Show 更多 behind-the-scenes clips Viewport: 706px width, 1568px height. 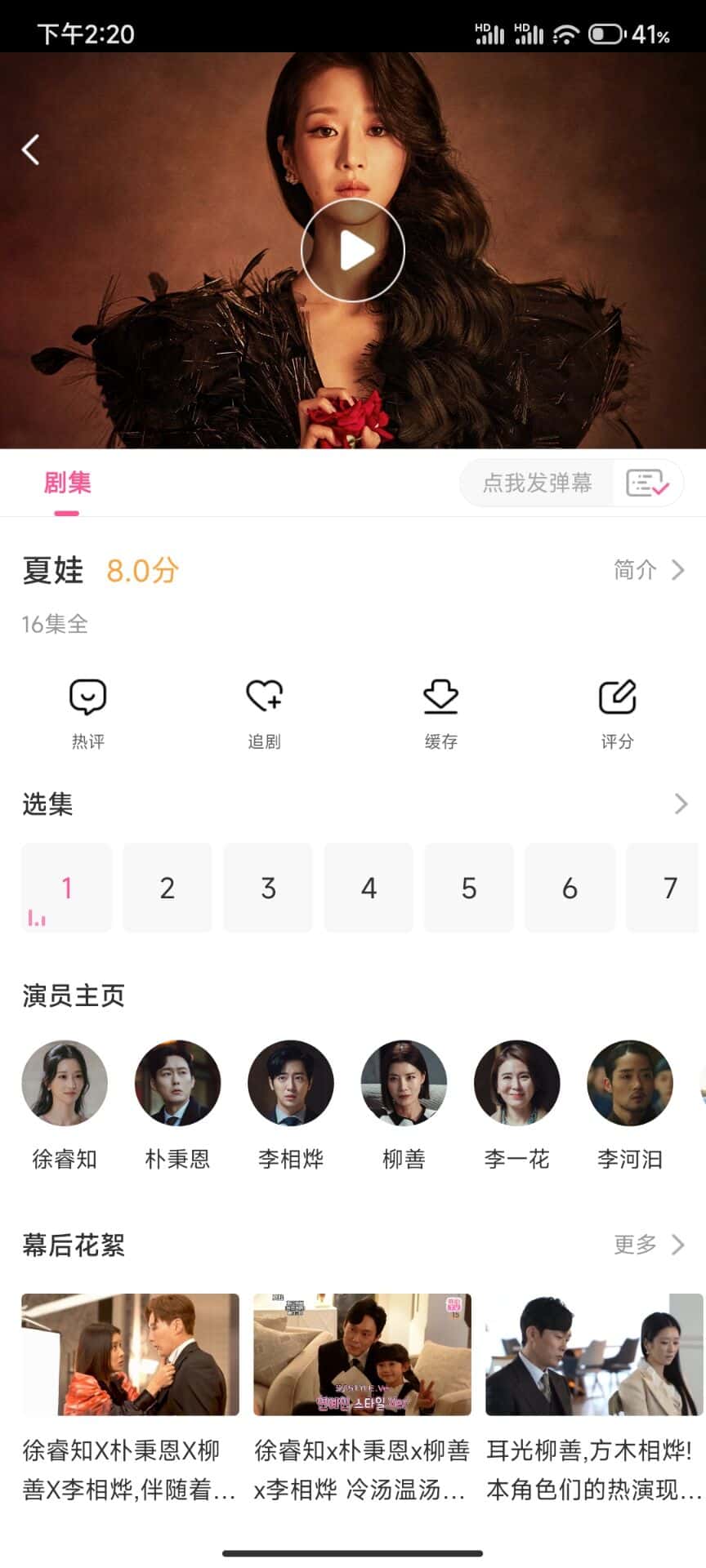point(648,1245)
